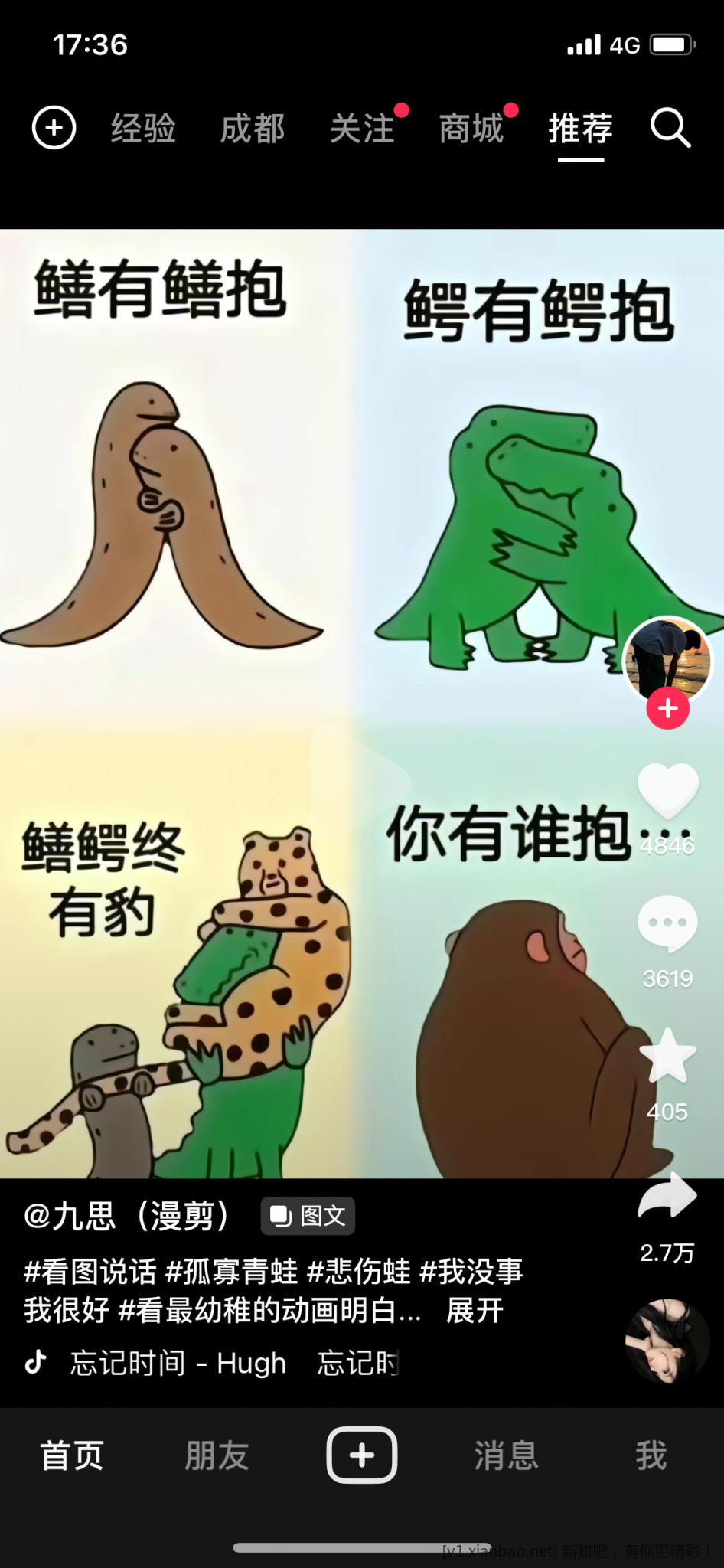Select the 推荐 recommended tab
The height and width of the screenshot is (1568, 724).
point(581,128)
